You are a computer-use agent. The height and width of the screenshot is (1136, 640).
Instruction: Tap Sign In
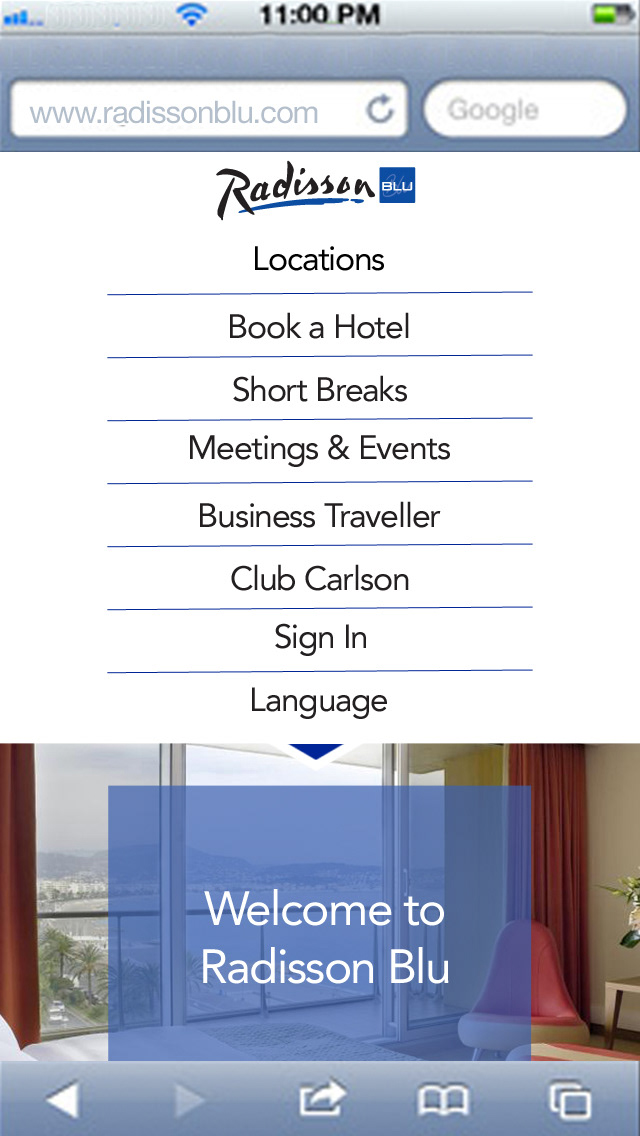pyautogui.click(x=320, y=638)
